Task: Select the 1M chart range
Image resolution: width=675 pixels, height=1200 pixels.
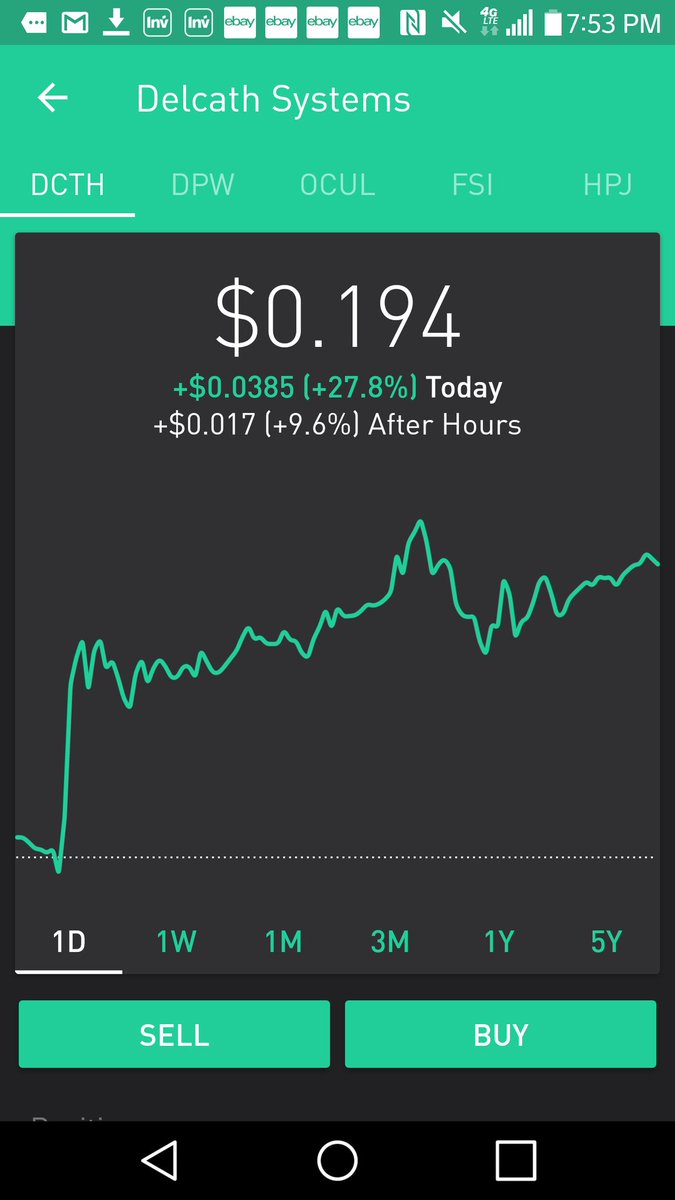Action: pyautogui.click(x=283, y=941)
